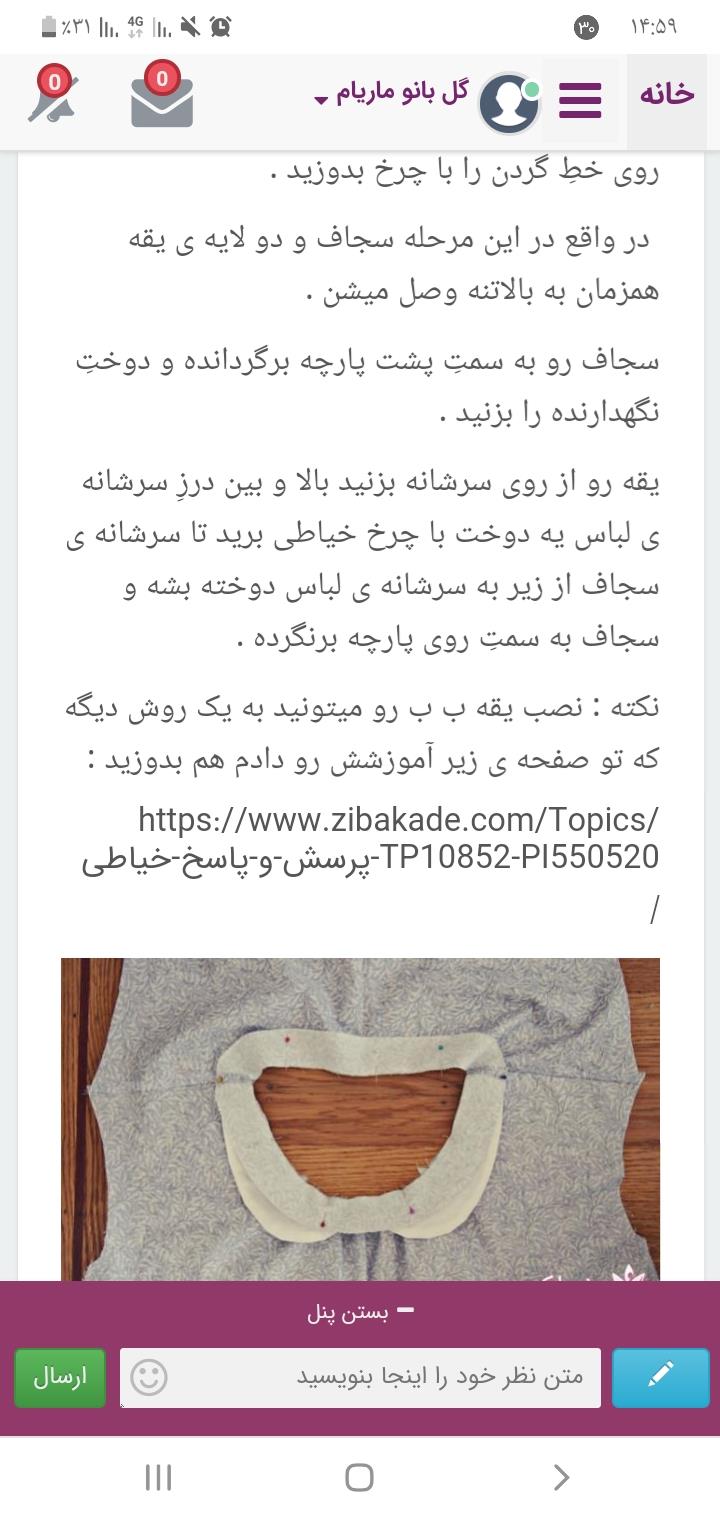Click the user profile avatar
Screen dimensions: 720x1520
click(511, 101)
